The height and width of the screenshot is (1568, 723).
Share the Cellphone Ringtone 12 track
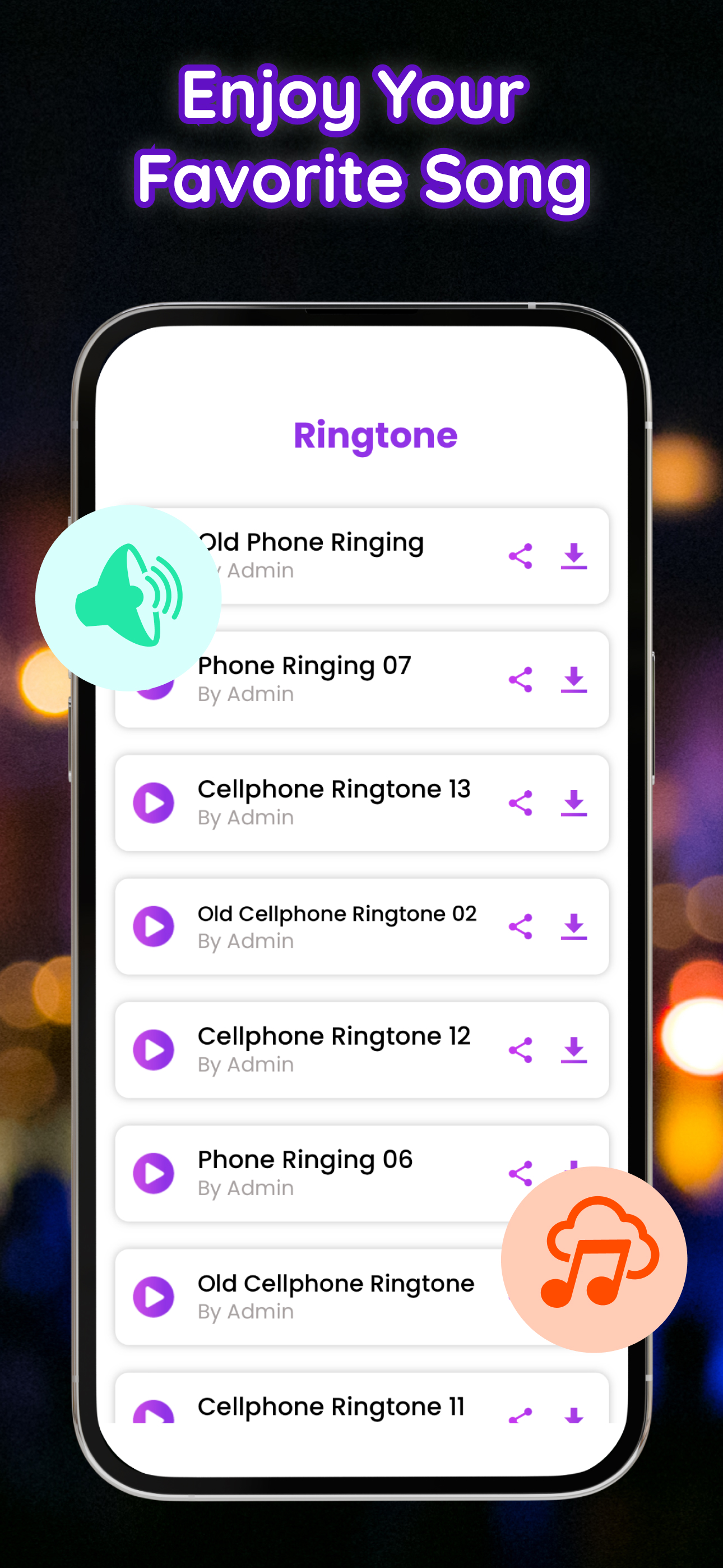(x=520, y=1049)
